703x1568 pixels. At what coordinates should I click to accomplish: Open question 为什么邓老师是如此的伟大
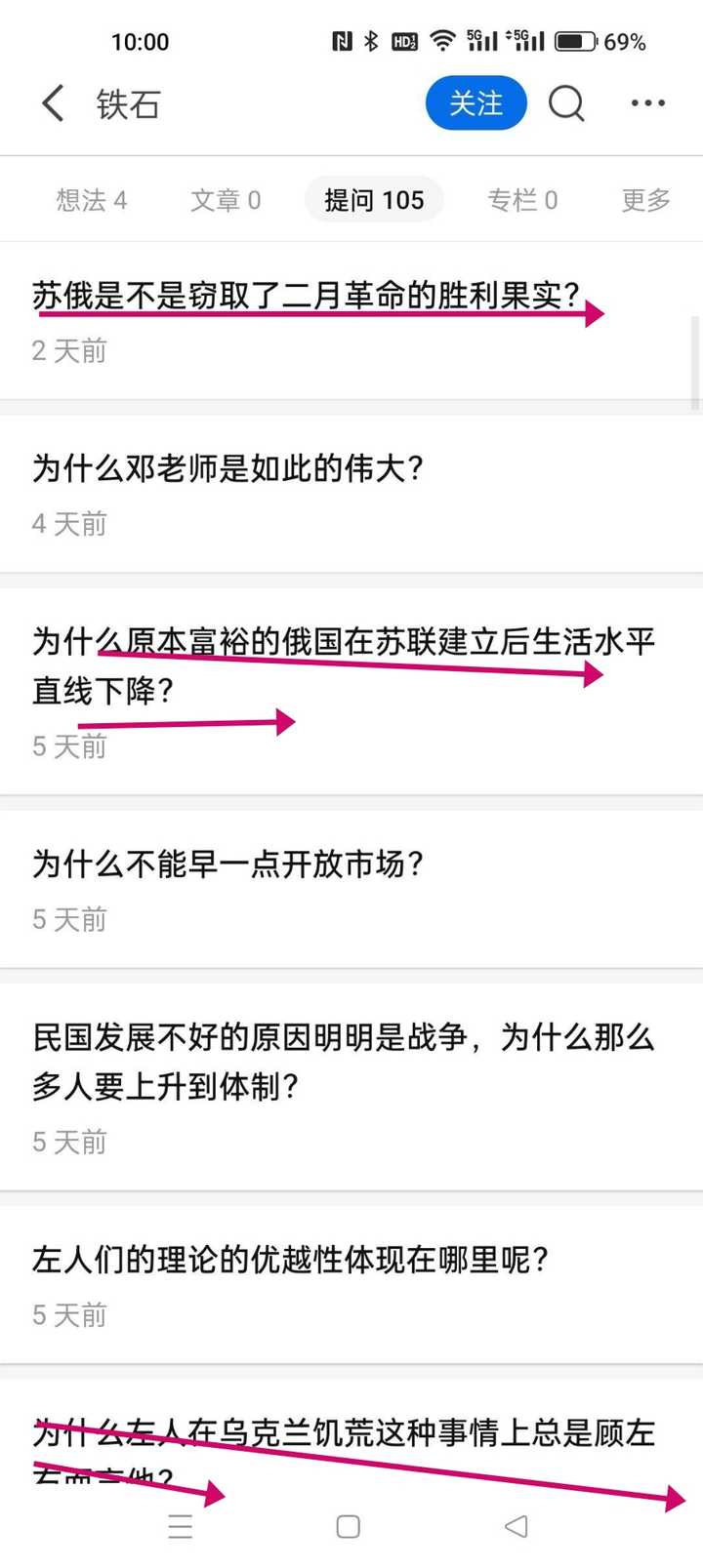227,468
